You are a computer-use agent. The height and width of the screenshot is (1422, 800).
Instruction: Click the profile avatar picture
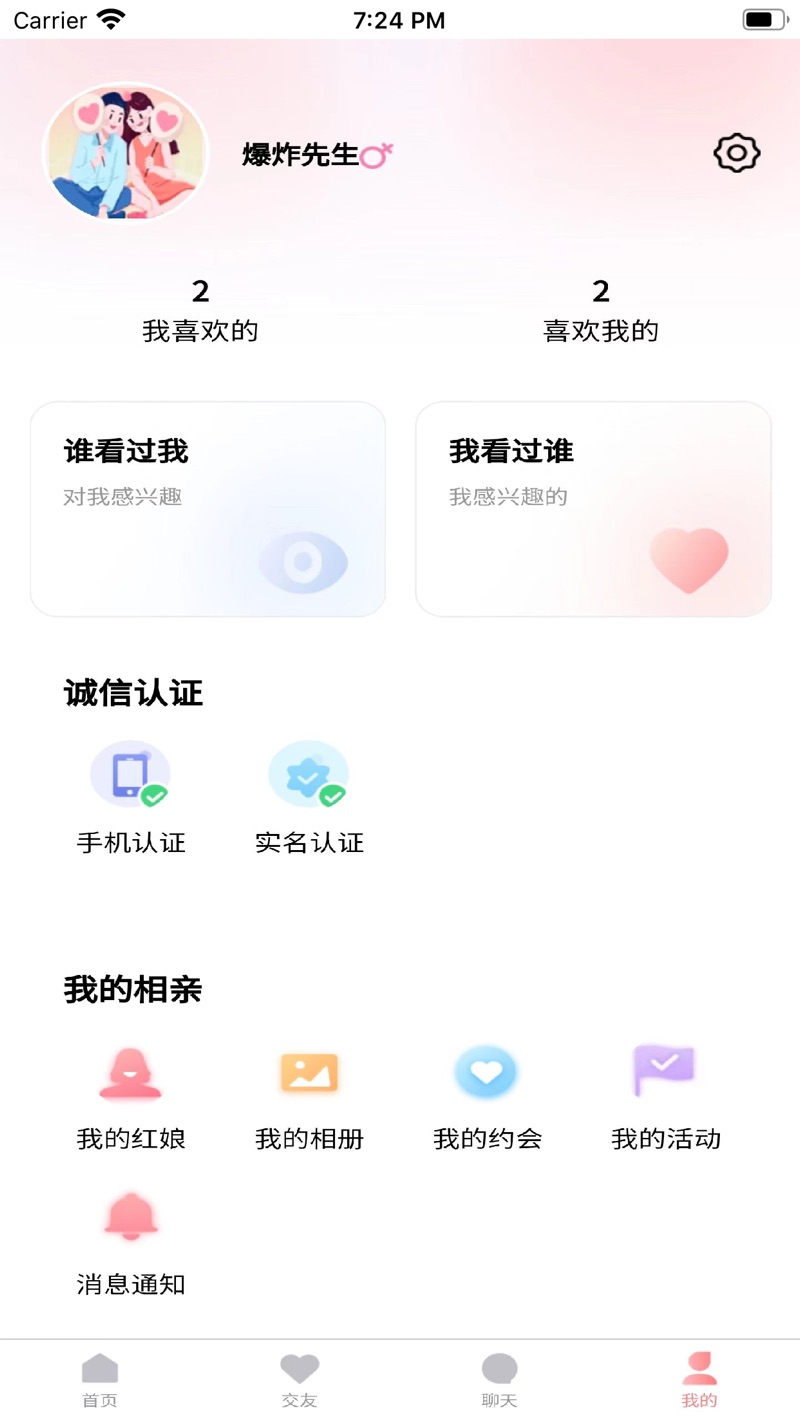126,153
